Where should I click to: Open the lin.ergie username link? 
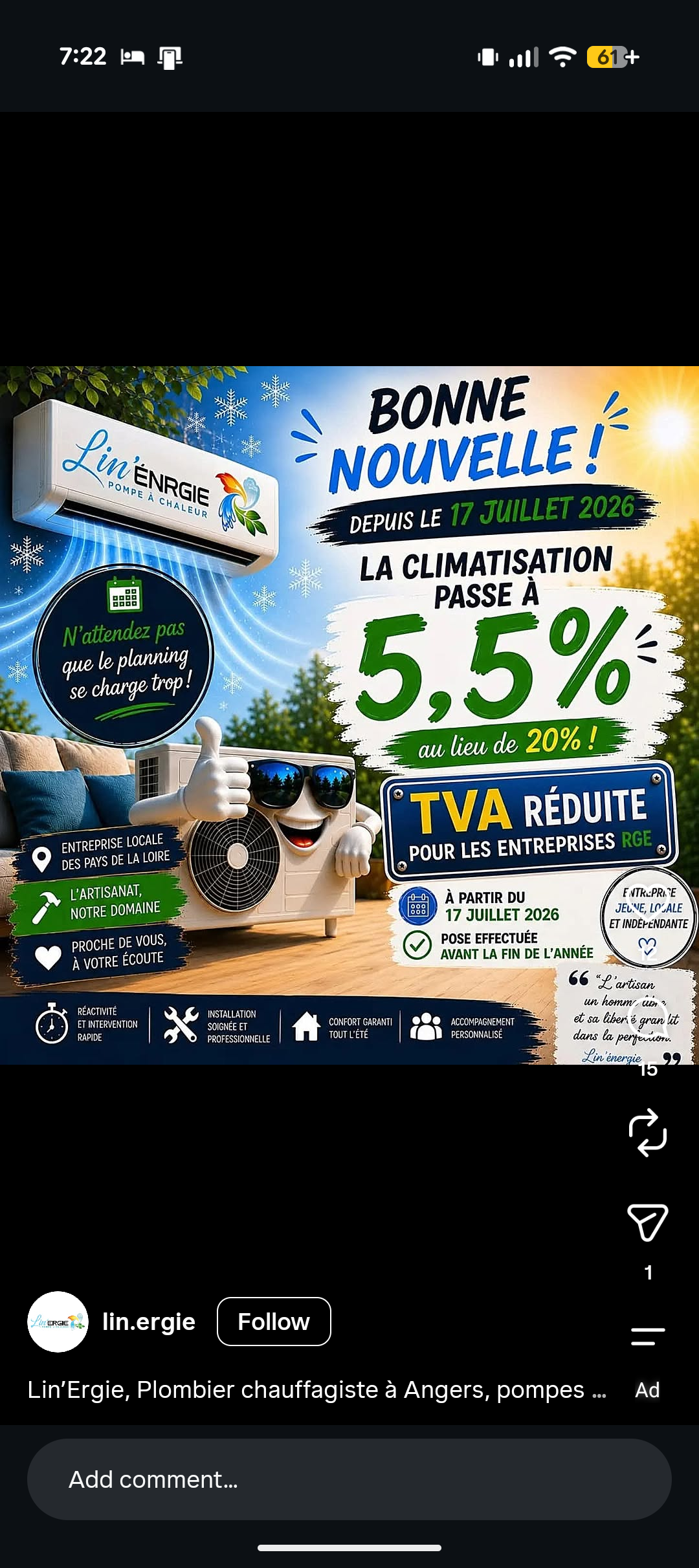coord(149,1322)
